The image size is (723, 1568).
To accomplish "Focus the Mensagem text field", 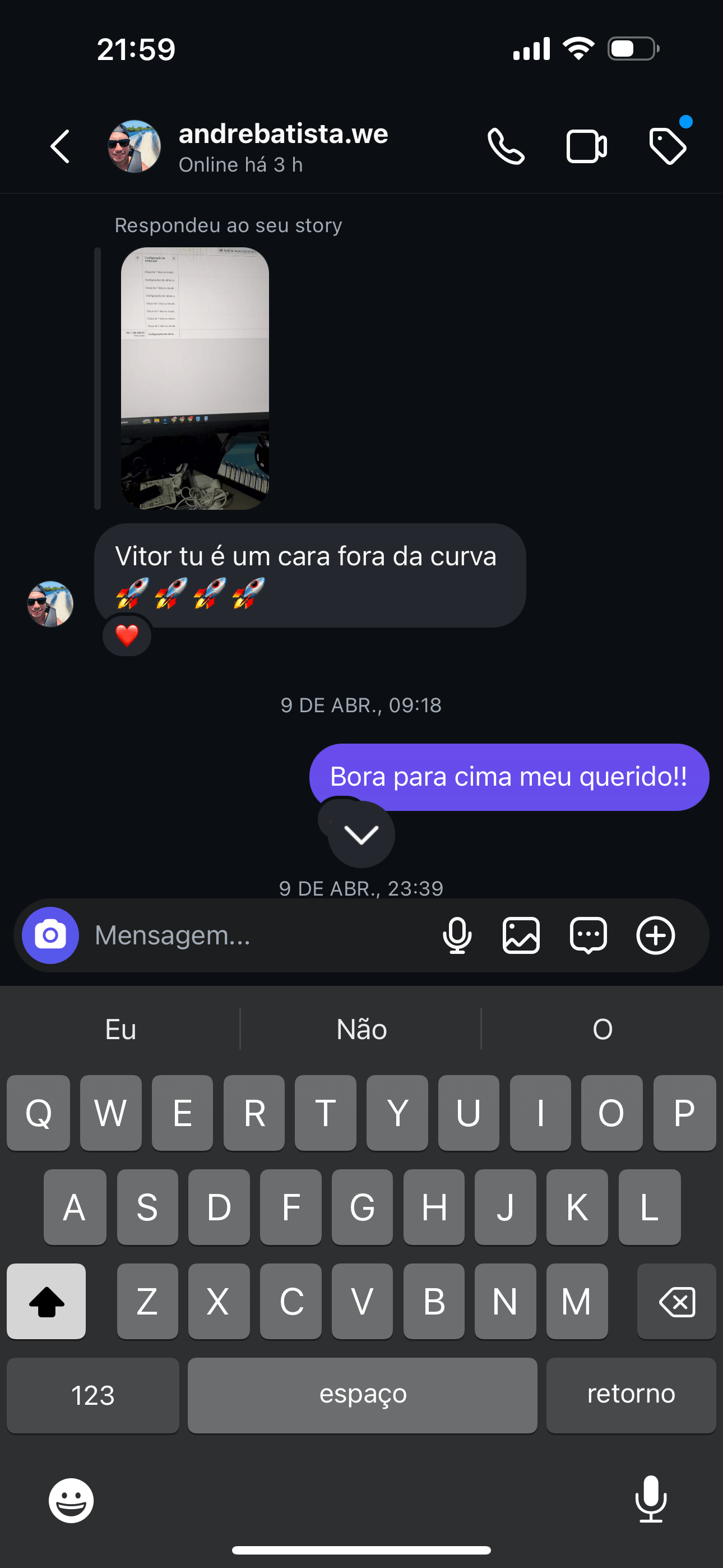I will [x=256, y=935].
